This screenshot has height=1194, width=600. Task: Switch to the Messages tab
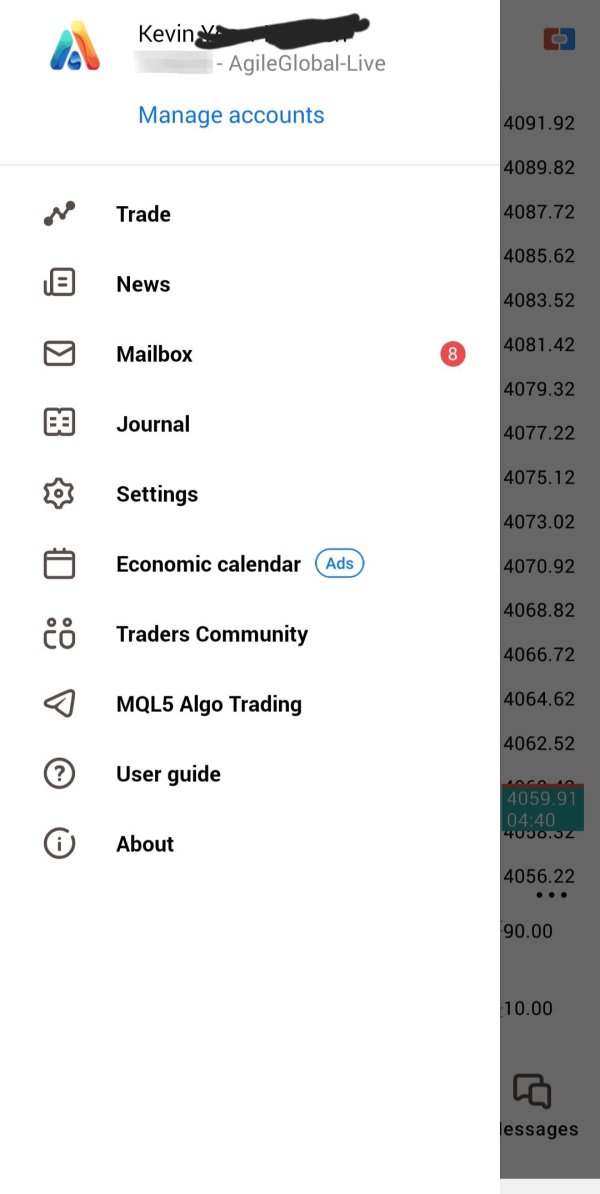[x=539, y=1106]
